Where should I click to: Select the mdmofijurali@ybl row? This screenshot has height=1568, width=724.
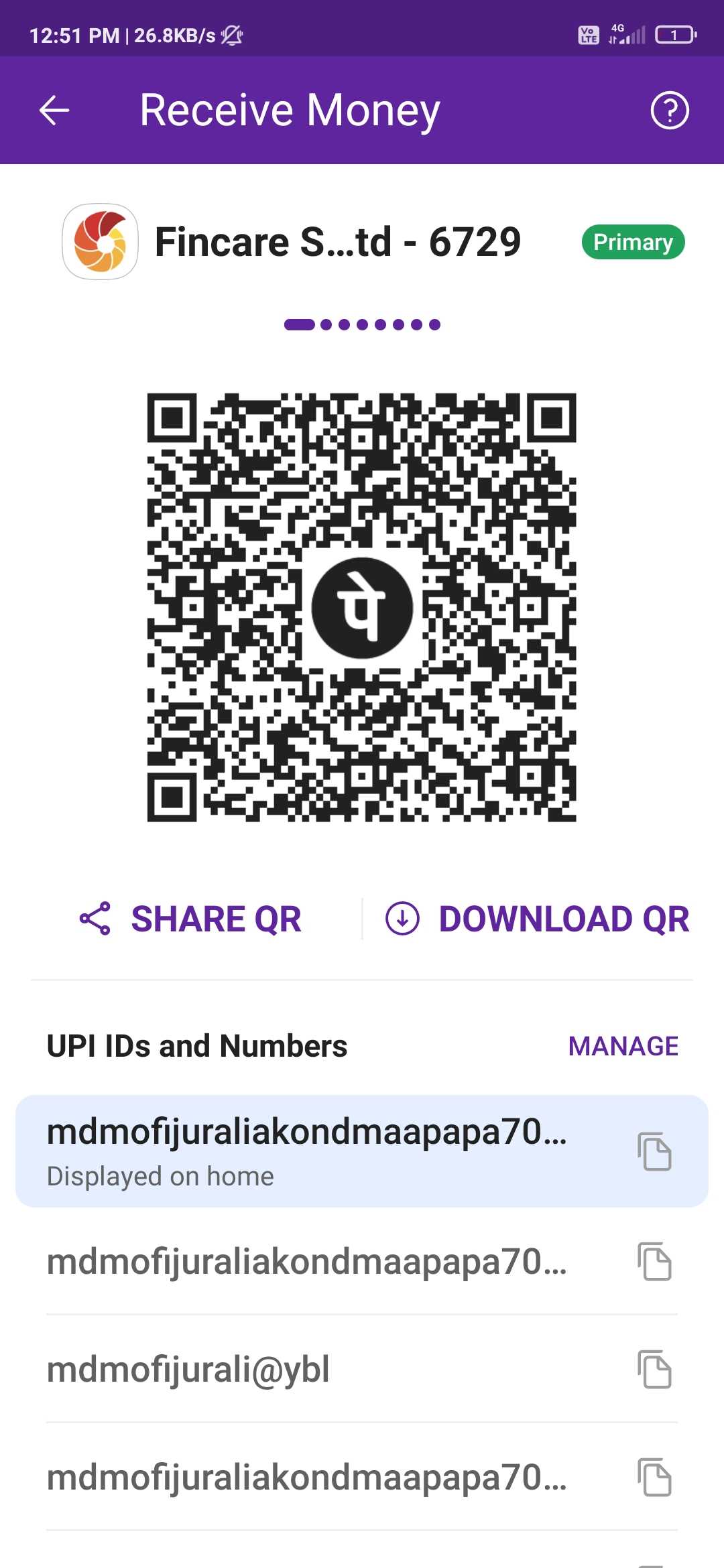(x=362, y=1369)
